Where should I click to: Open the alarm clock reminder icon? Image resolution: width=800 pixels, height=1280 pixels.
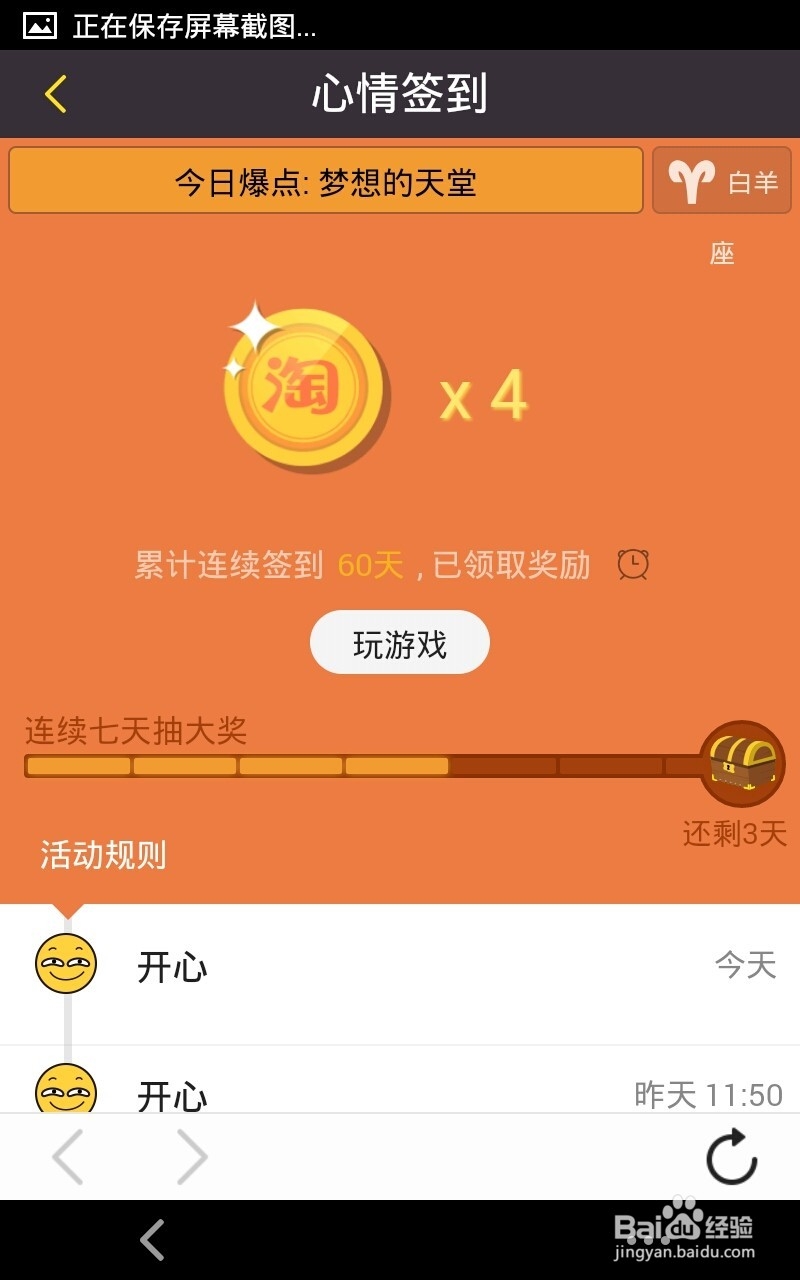pyautogui.click(x=634, y=563)
